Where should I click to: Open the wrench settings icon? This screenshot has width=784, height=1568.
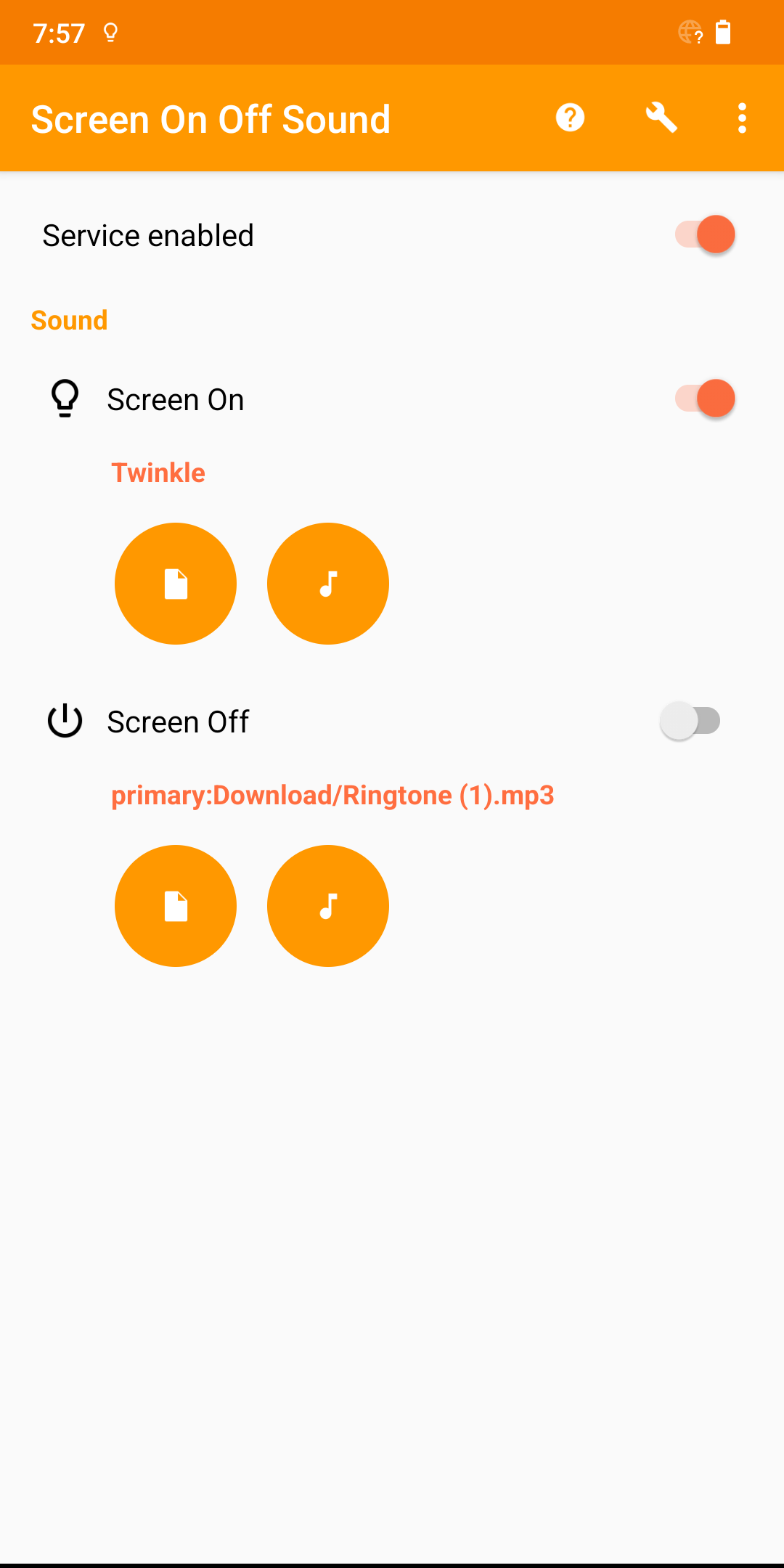pos(661,118)
